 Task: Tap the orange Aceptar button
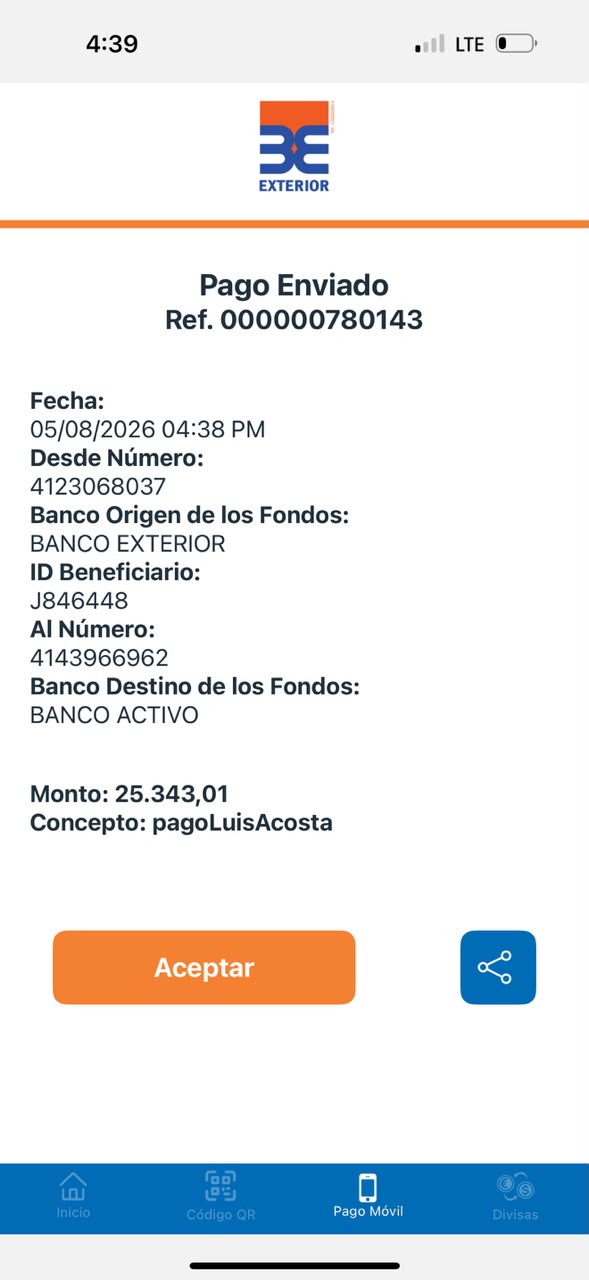[204, 967]
